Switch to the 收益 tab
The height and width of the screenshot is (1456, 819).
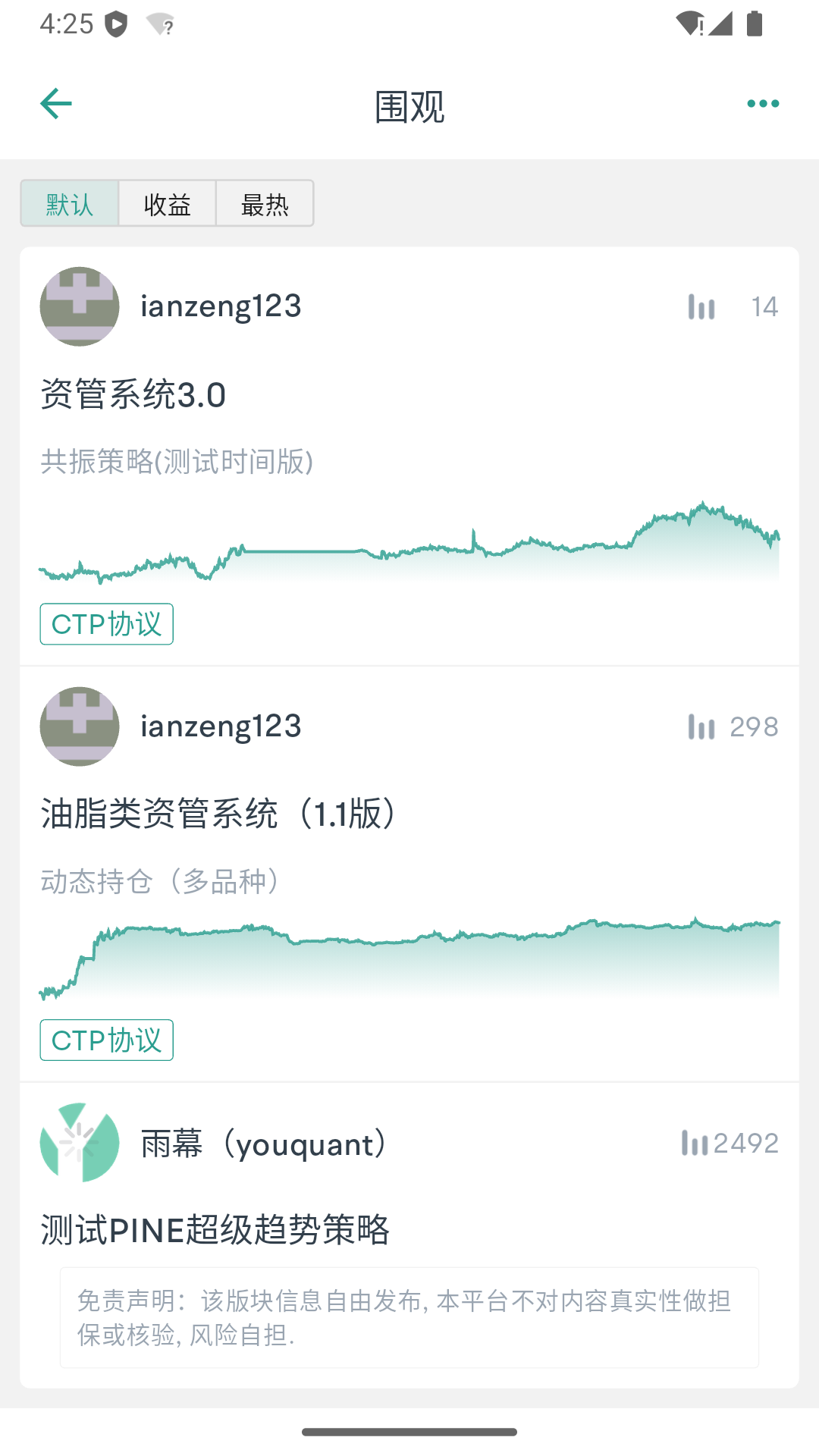166,203
